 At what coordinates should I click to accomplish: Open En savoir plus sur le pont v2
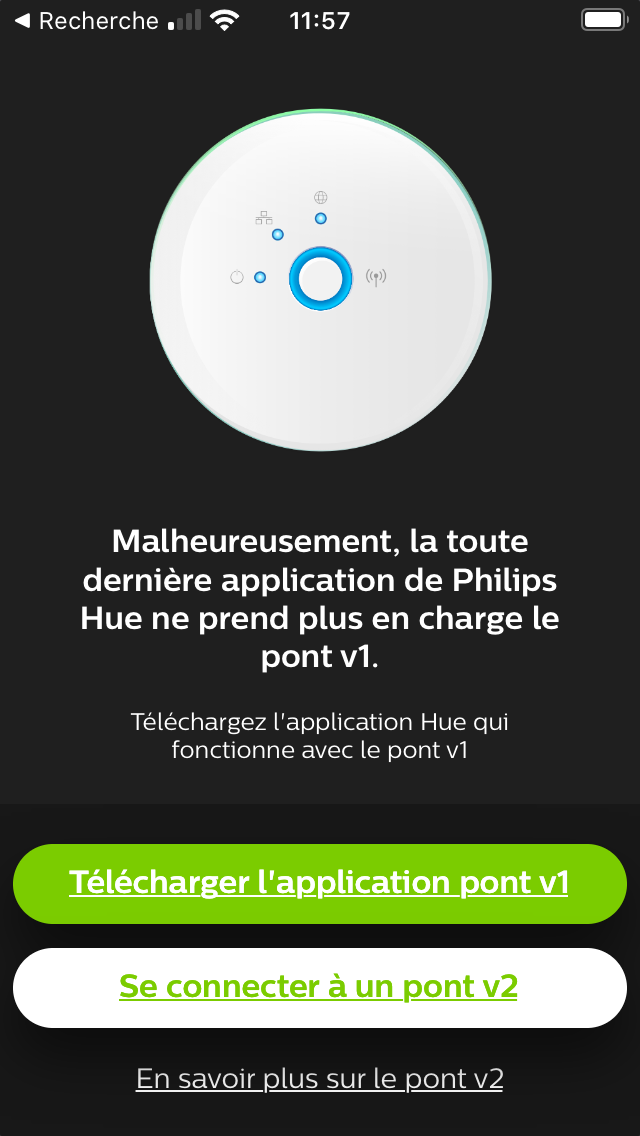[320, 1079]
